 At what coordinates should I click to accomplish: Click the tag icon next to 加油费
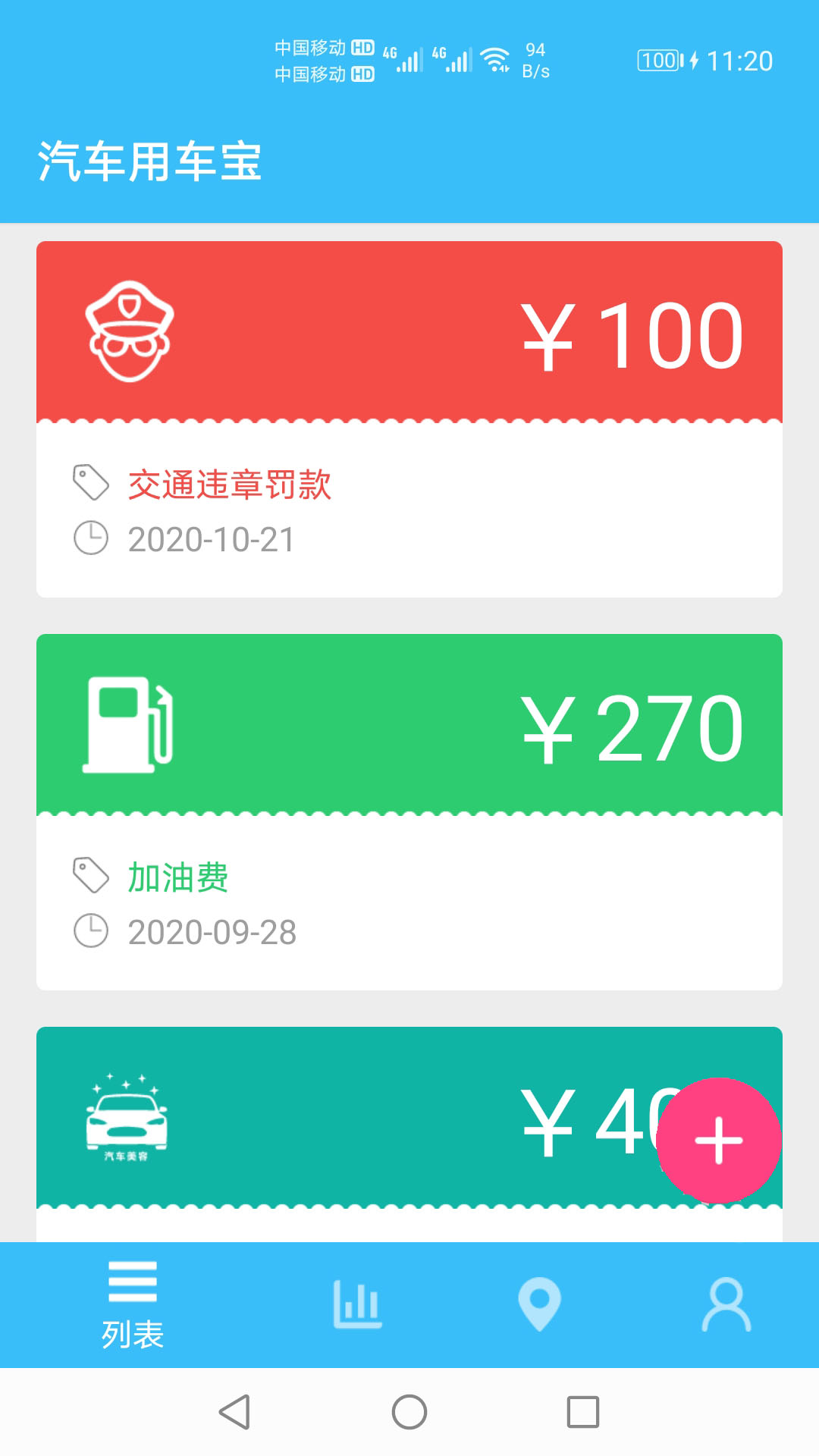click(92, 876)
